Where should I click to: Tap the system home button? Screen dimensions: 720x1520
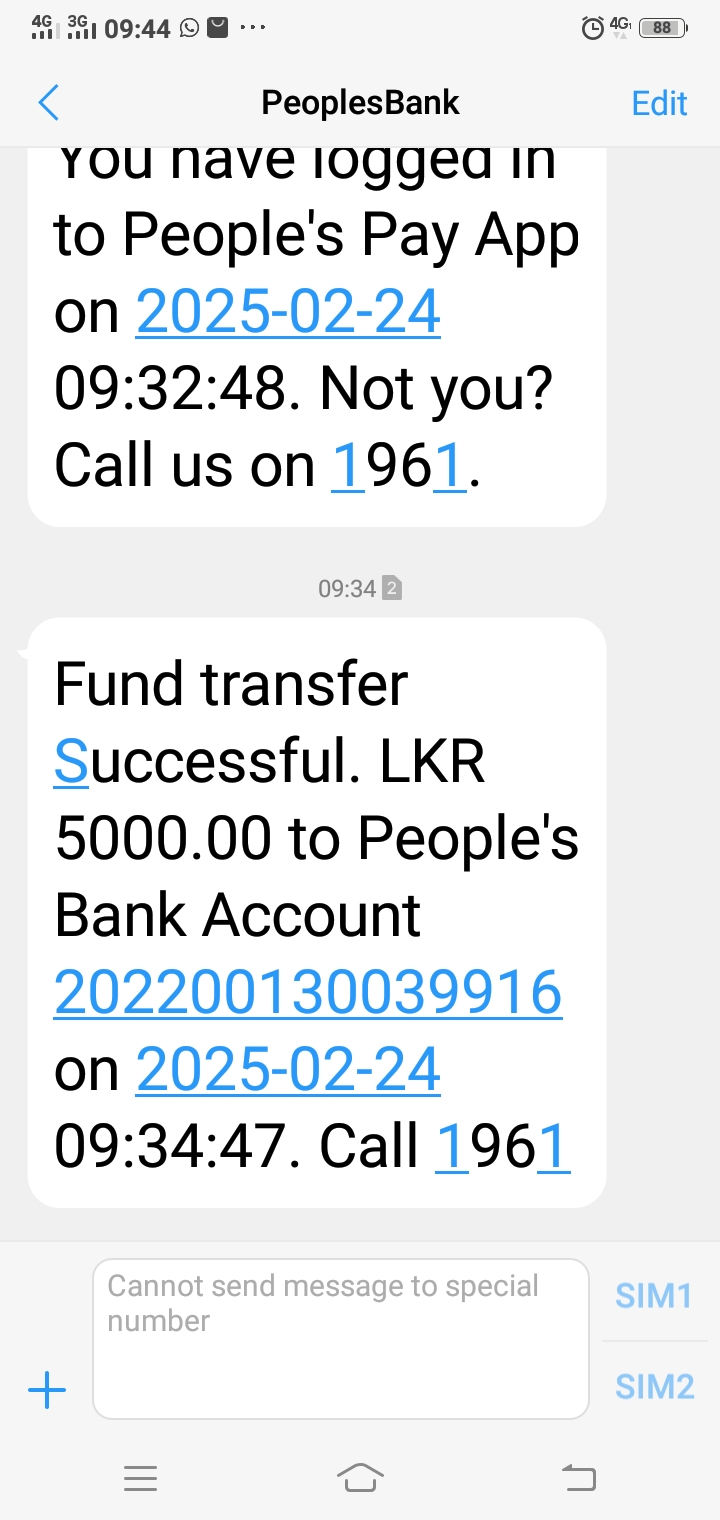[360, 1477]
